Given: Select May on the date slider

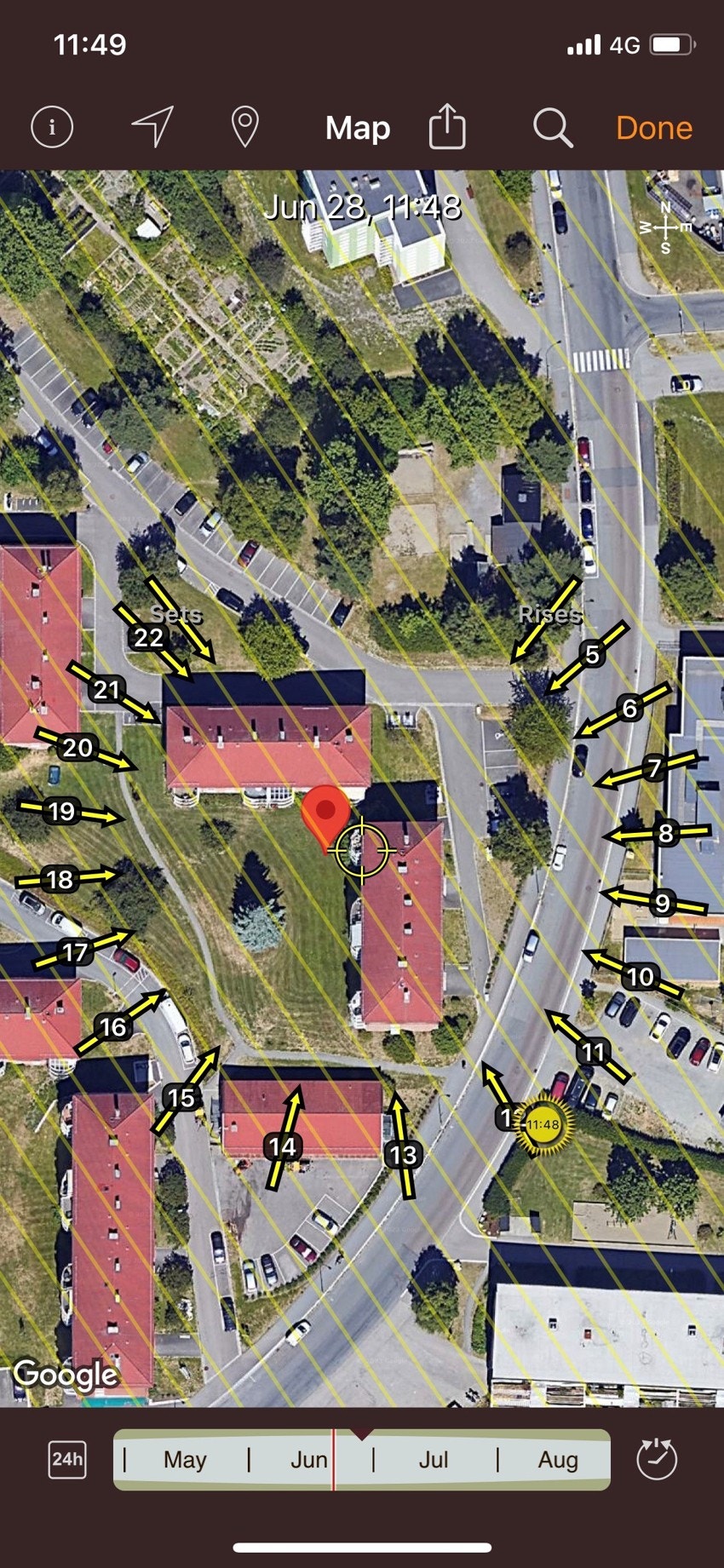Looking at the screenshot, I should [184, 1459].
